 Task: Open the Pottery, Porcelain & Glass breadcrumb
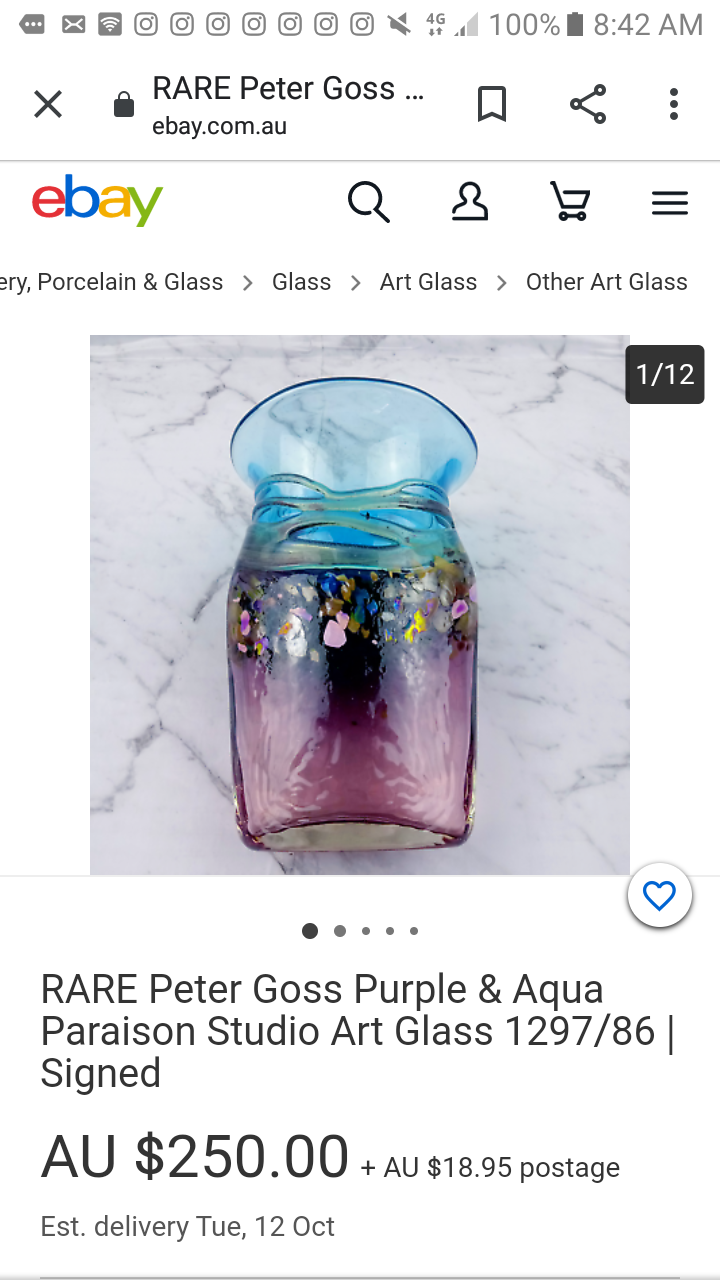coord(112,282)
